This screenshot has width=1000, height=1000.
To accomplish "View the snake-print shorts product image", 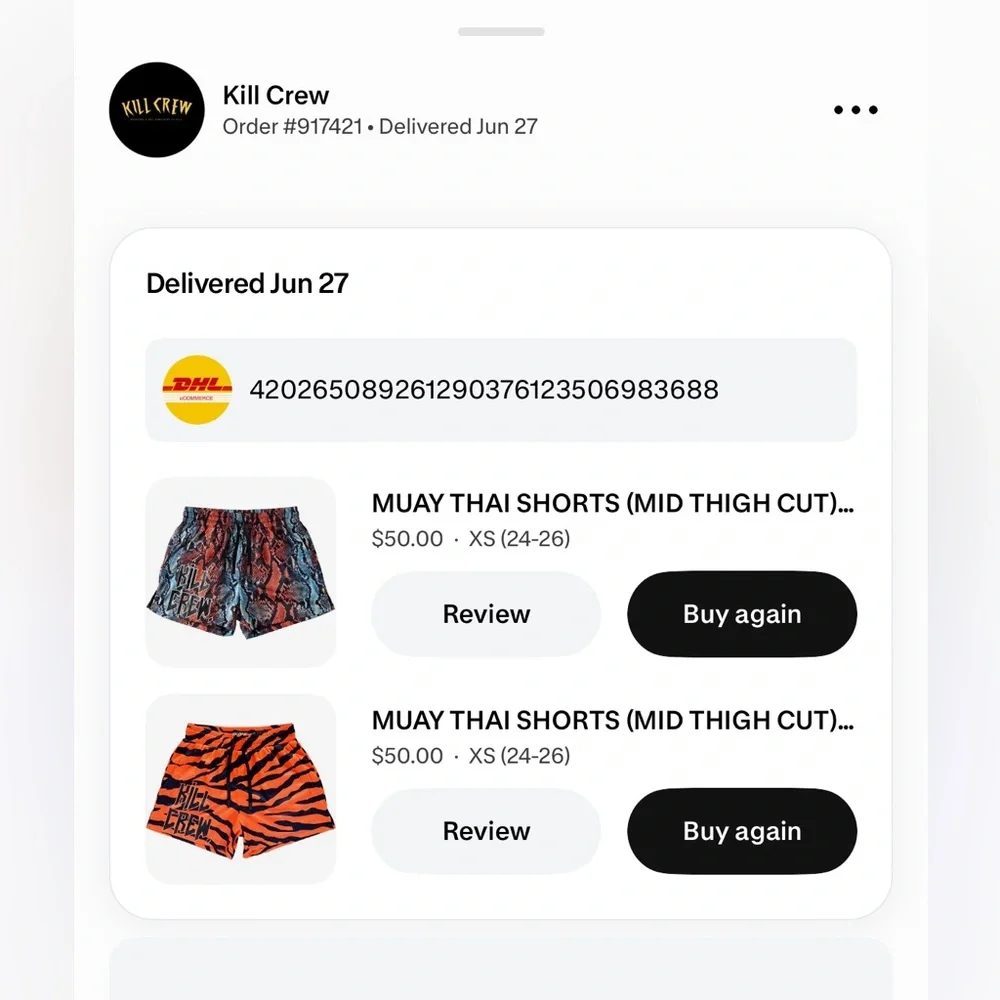I will tap(241, 572).
